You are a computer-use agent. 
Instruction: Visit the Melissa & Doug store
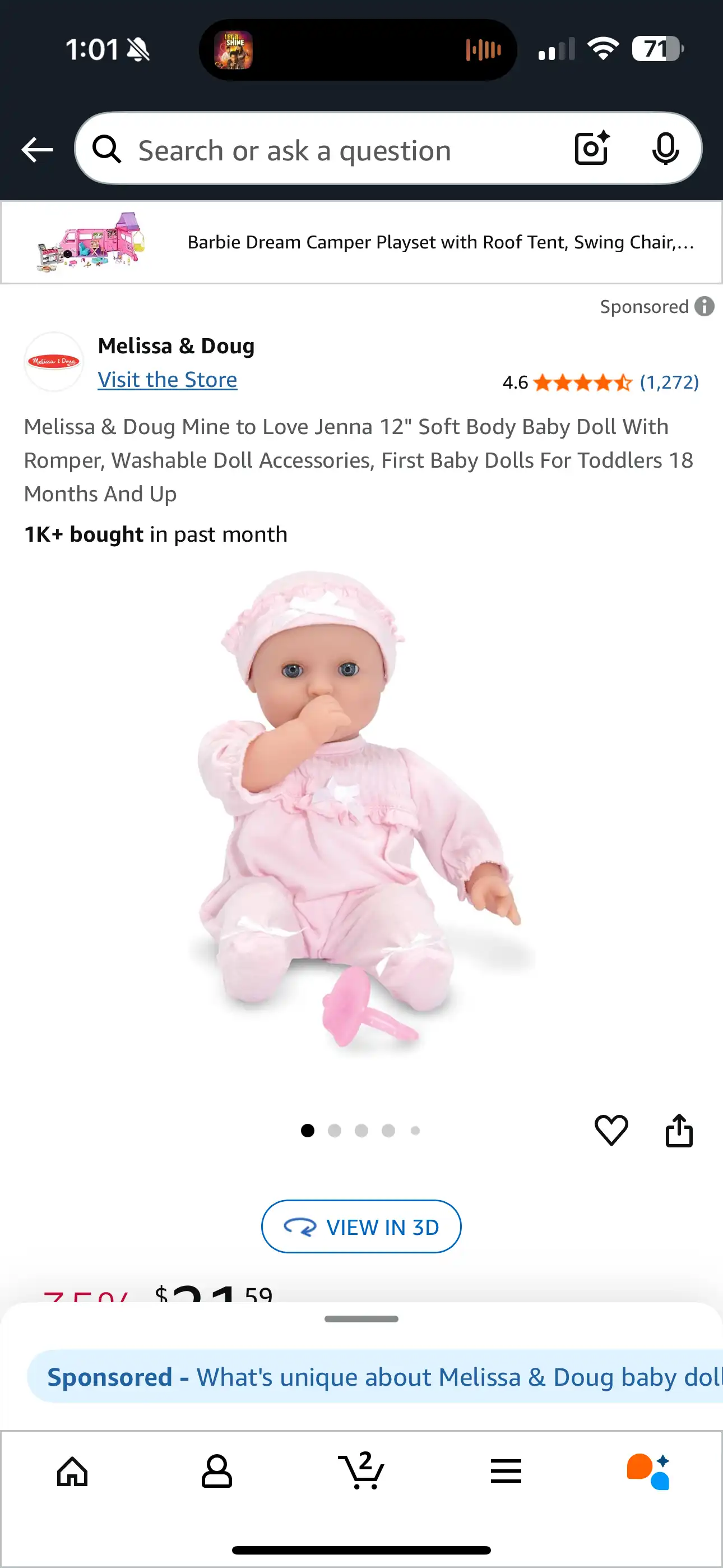(x=168, y=380)
